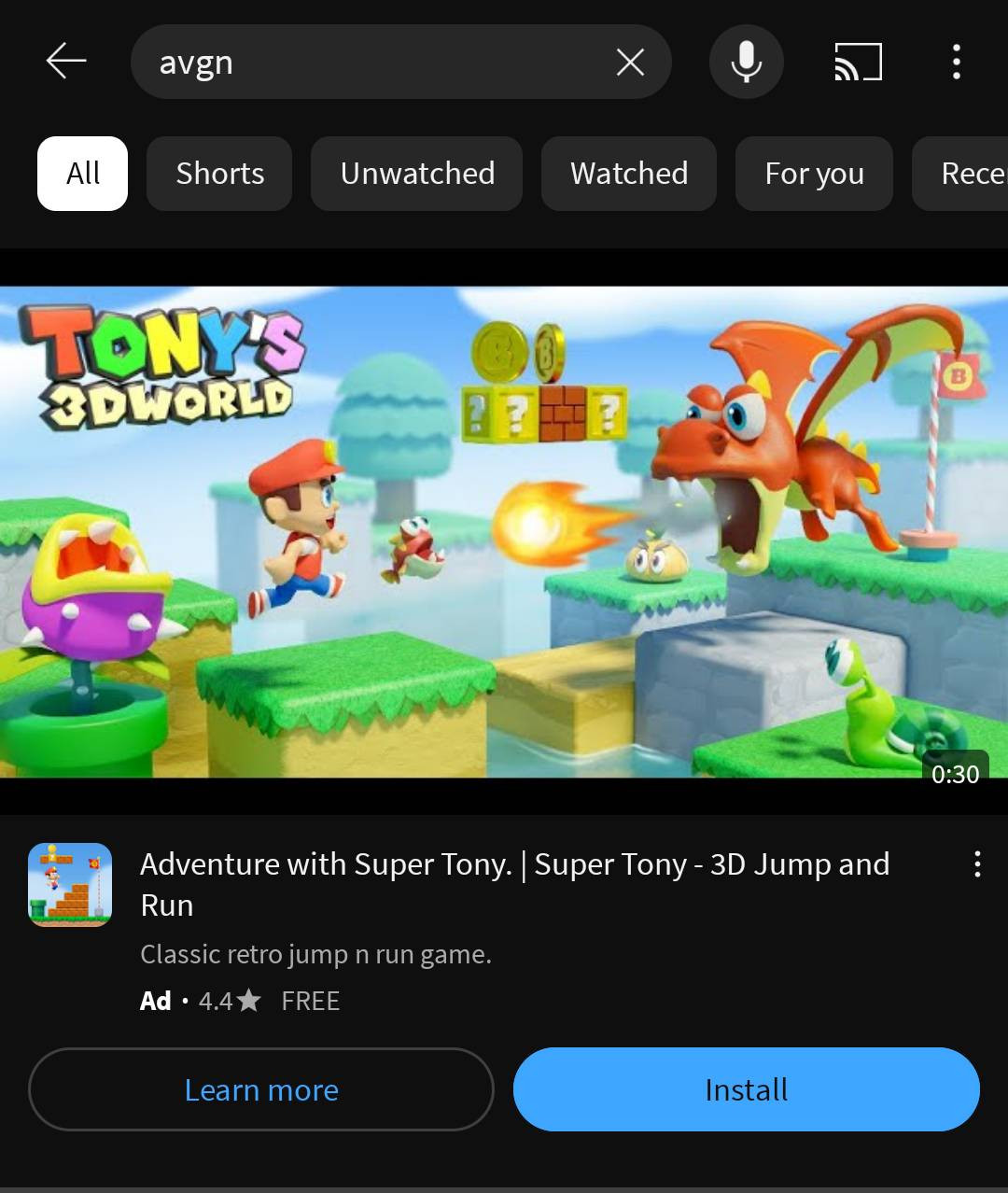Go back from search results
Viewport: 1008px width, 1193px height.
66,63
